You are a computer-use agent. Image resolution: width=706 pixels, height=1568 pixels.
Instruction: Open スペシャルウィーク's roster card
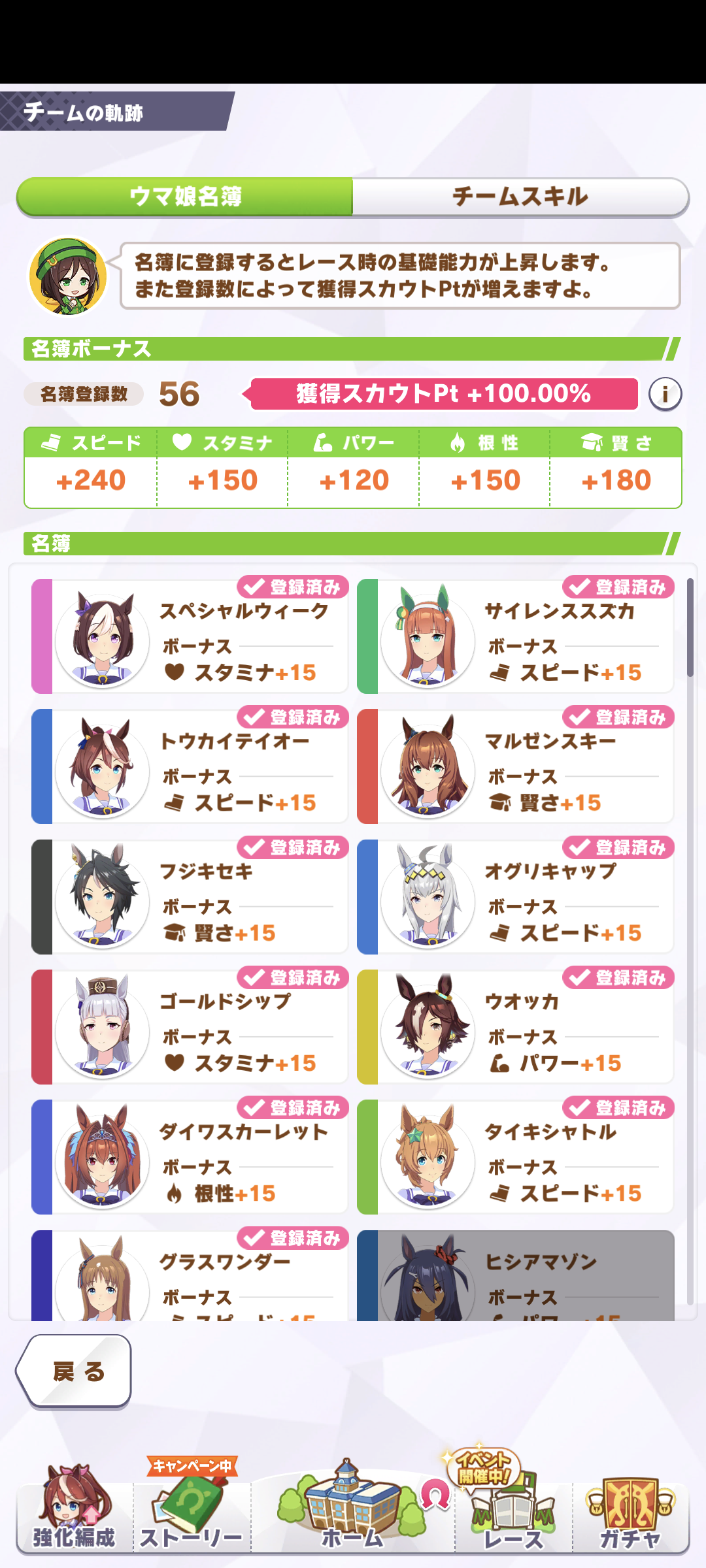190,636
